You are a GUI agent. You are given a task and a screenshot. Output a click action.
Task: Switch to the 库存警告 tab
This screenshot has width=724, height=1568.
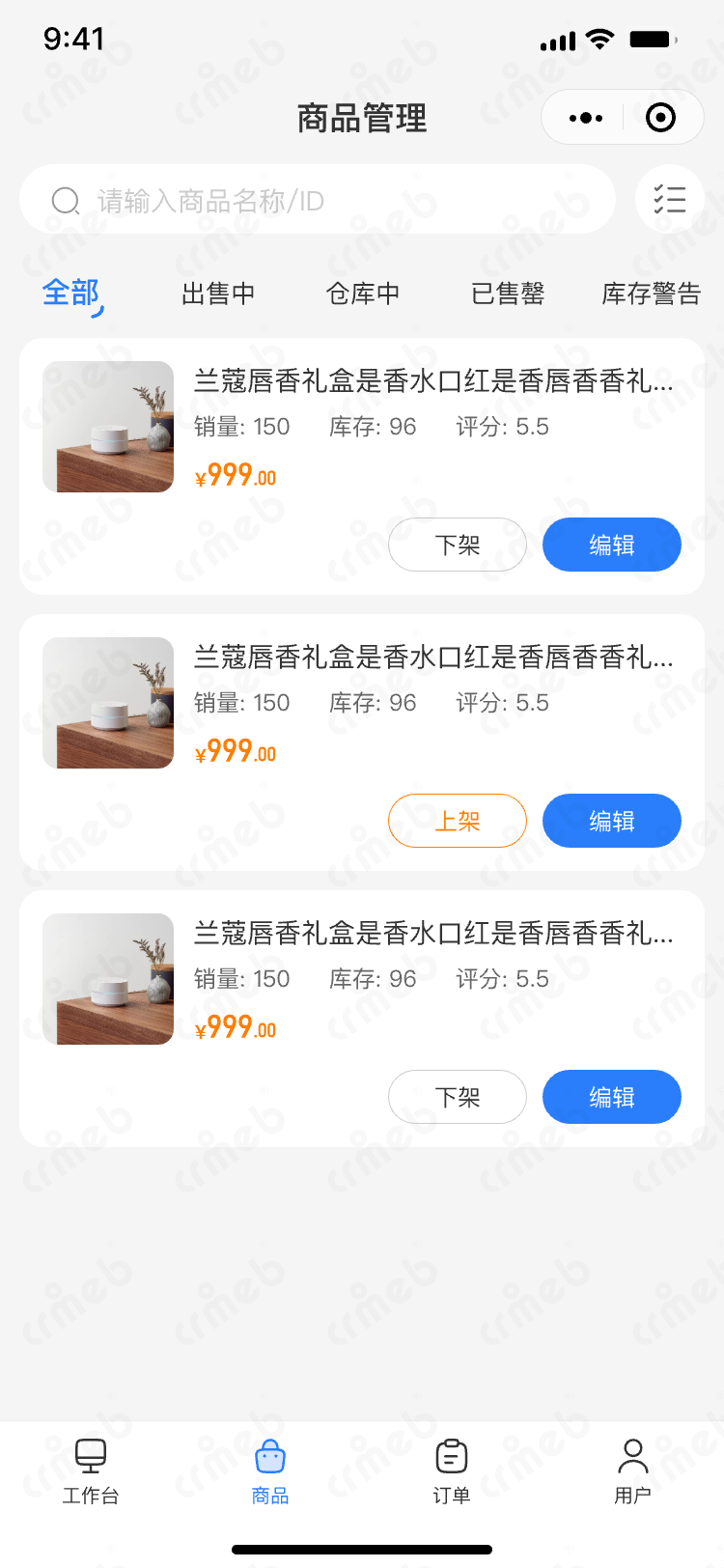click(651, 294)
